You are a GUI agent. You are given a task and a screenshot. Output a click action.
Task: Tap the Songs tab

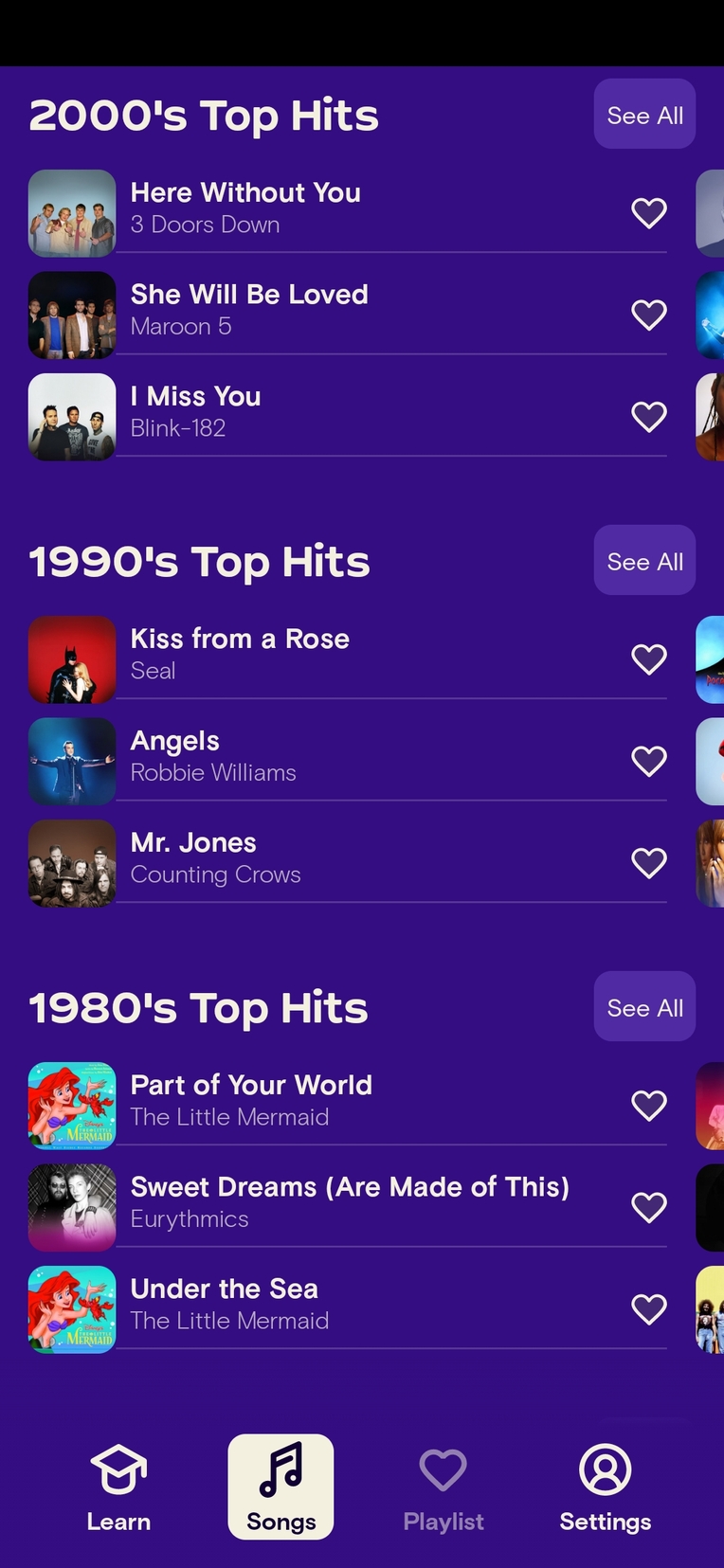pos(281,1487)
